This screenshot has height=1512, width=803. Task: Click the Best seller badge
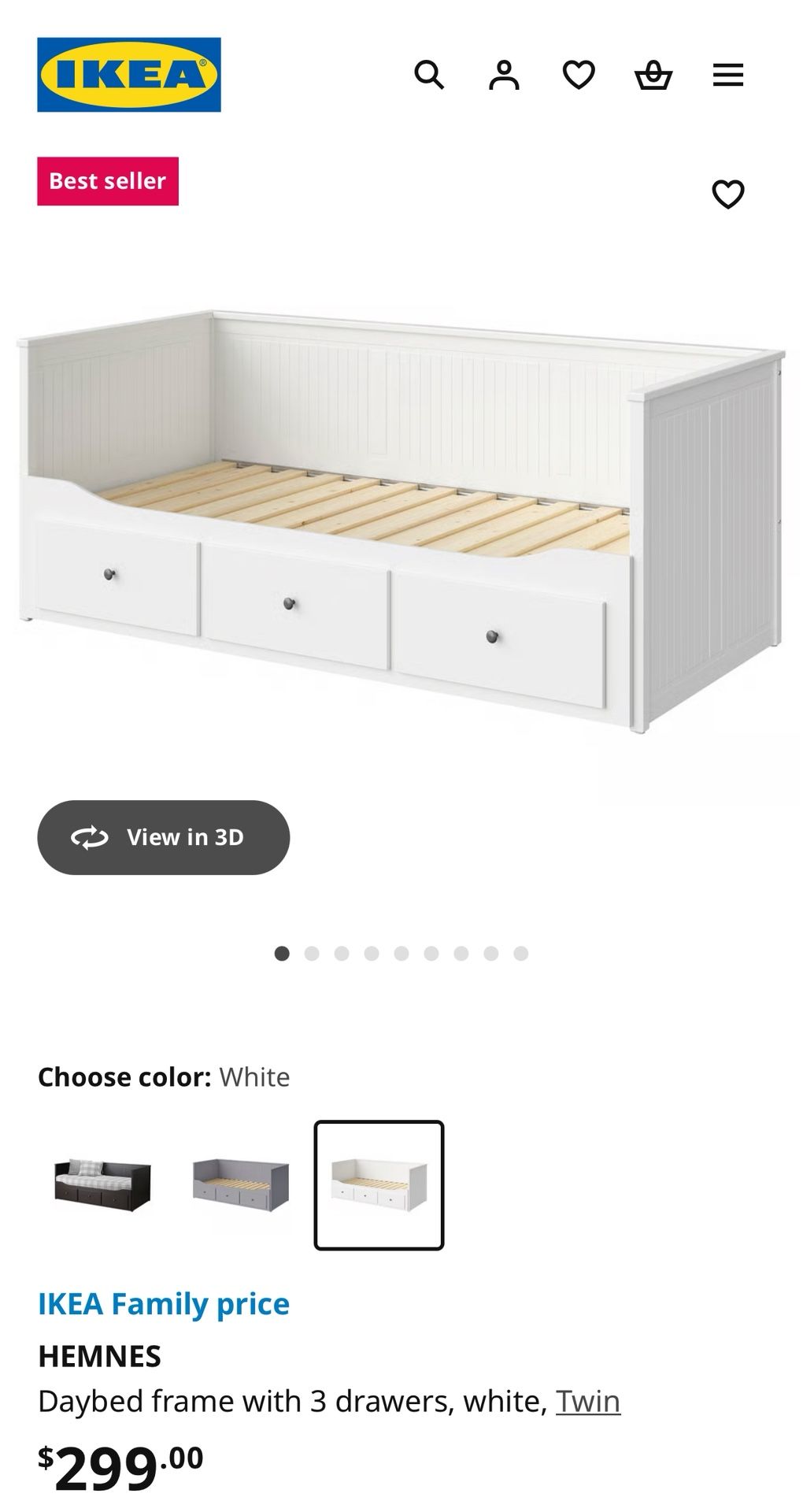(107, 180)
